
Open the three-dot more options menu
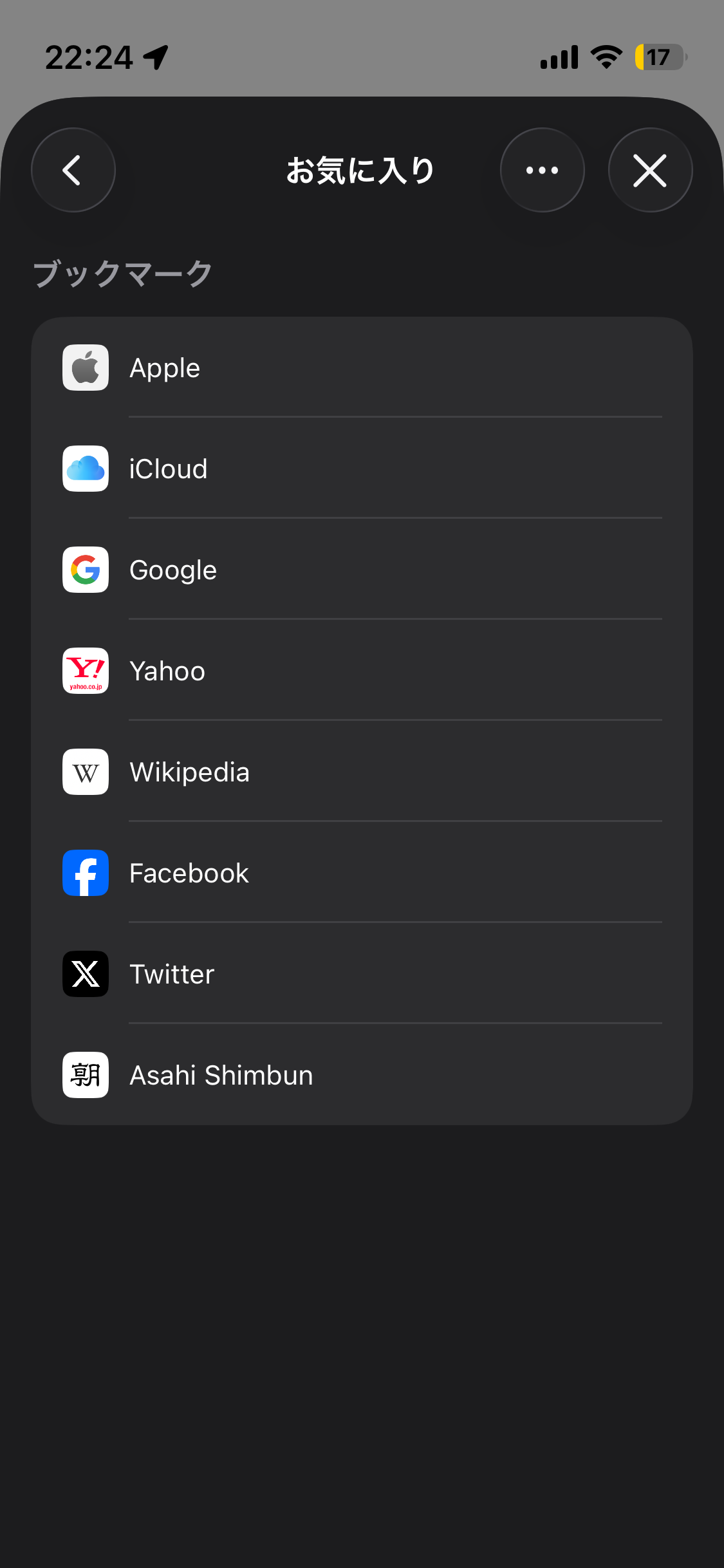pos(542,170)
